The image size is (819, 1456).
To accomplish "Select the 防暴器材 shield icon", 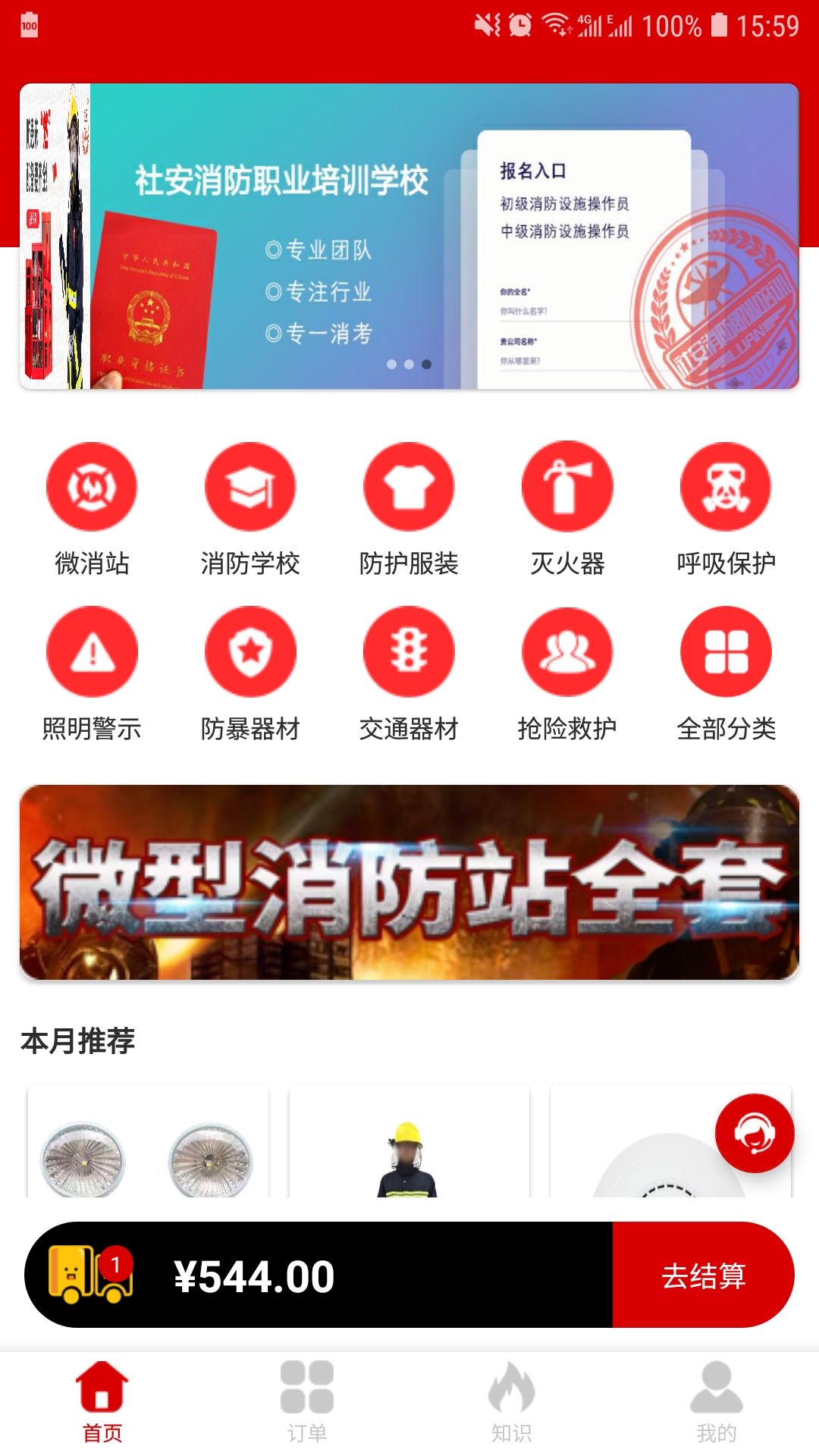I will 250,652.
